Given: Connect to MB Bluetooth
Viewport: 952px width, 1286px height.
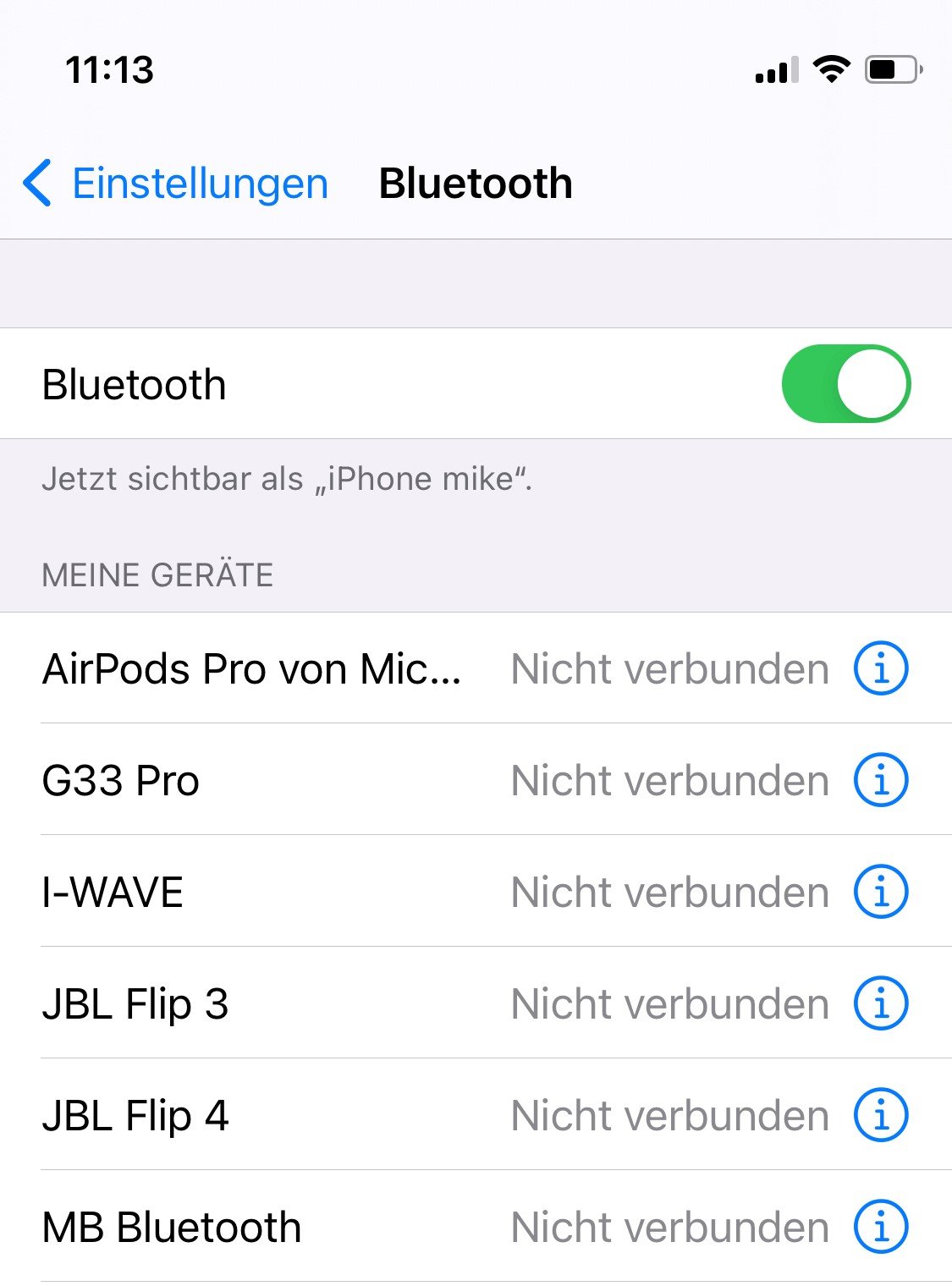Looking at the screenshot, I should click(x=172, y=1228).
